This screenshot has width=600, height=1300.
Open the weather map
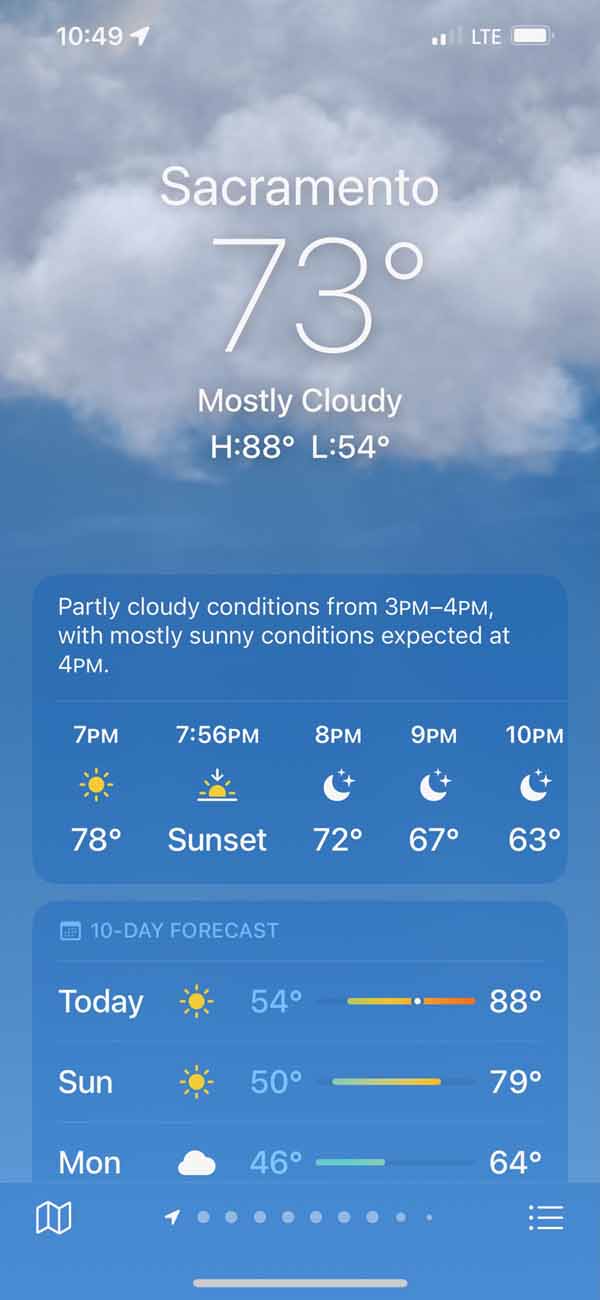(54, 1217)
